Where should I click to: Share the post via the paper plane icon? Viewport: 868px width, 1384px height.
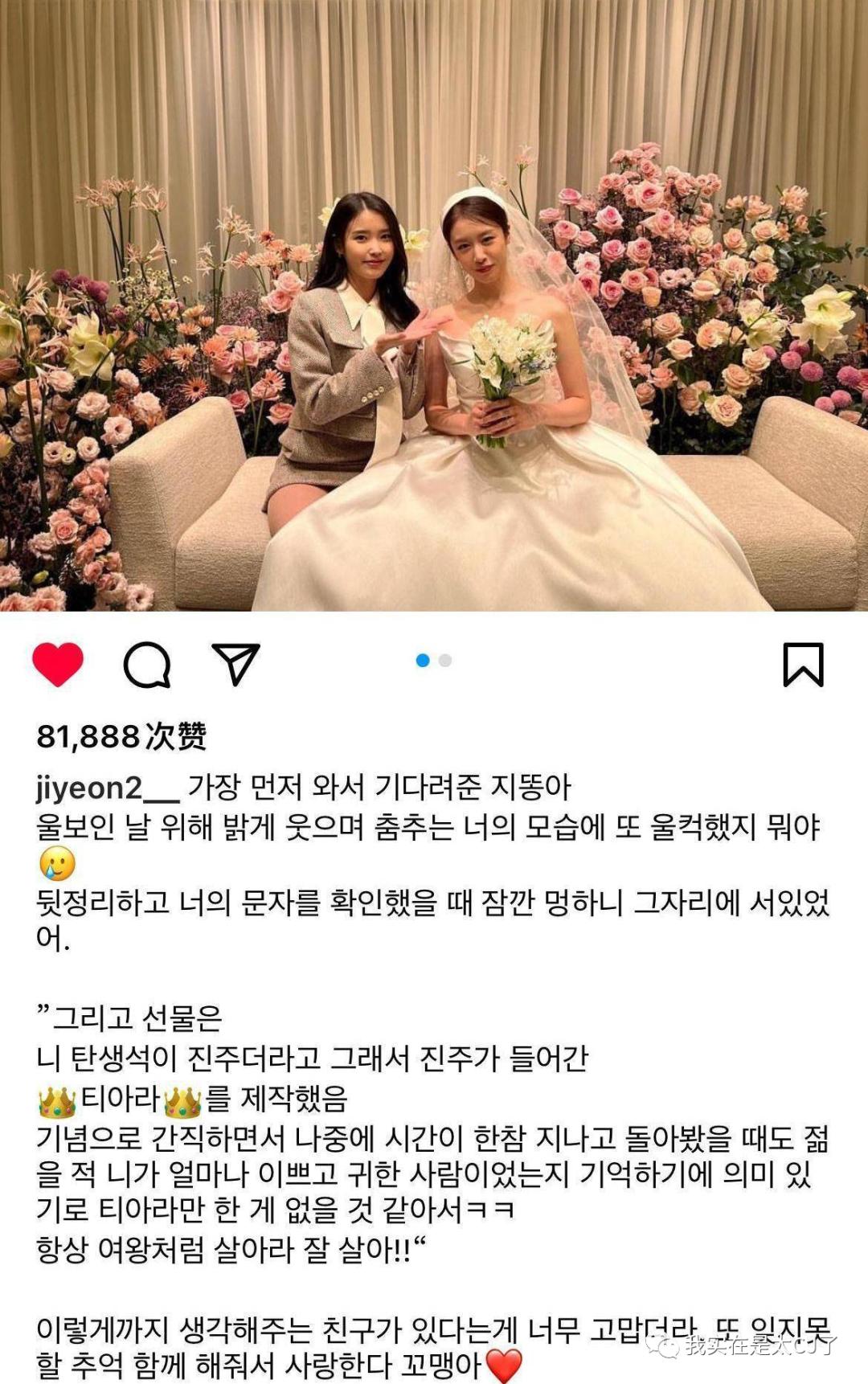pos(235,663)
